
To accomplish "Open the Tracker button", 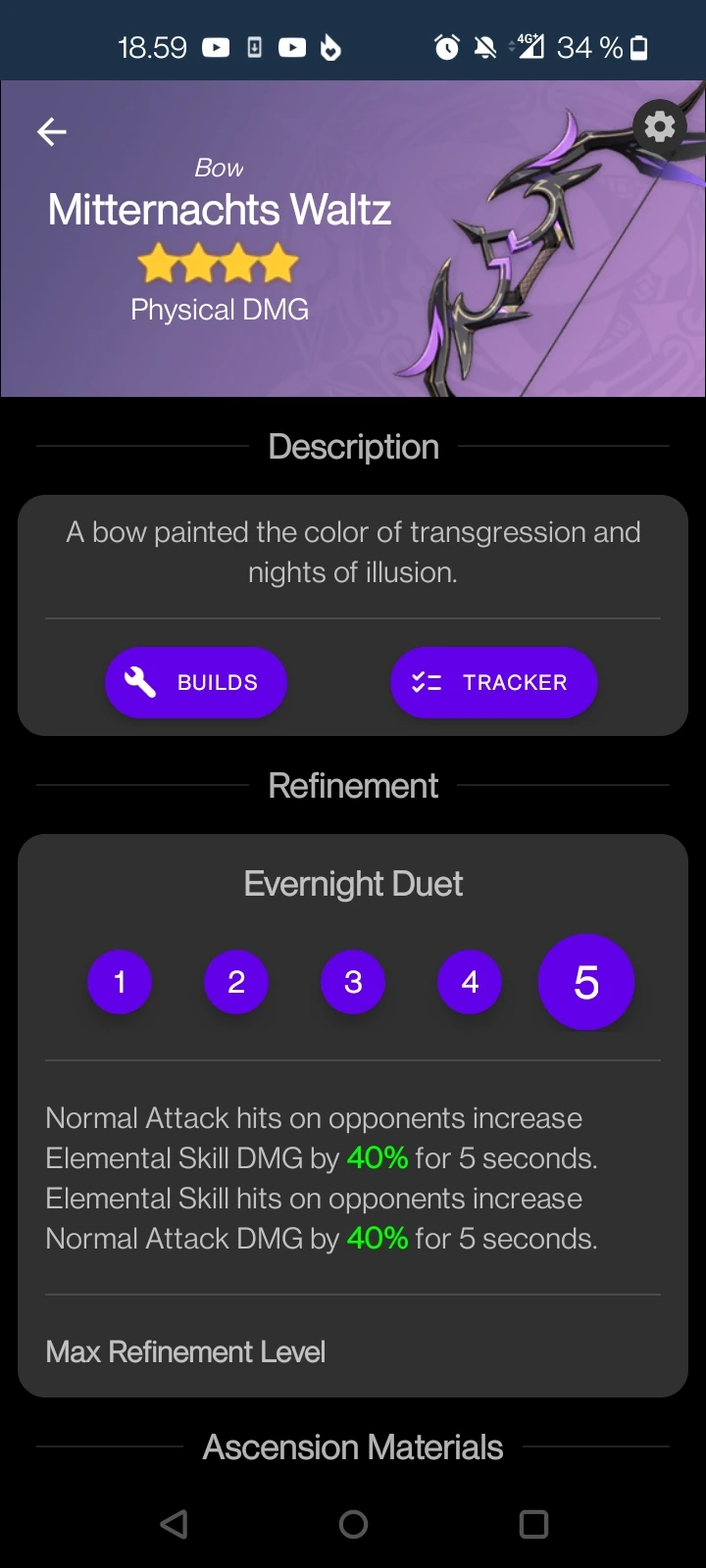I will coord(493,682).
